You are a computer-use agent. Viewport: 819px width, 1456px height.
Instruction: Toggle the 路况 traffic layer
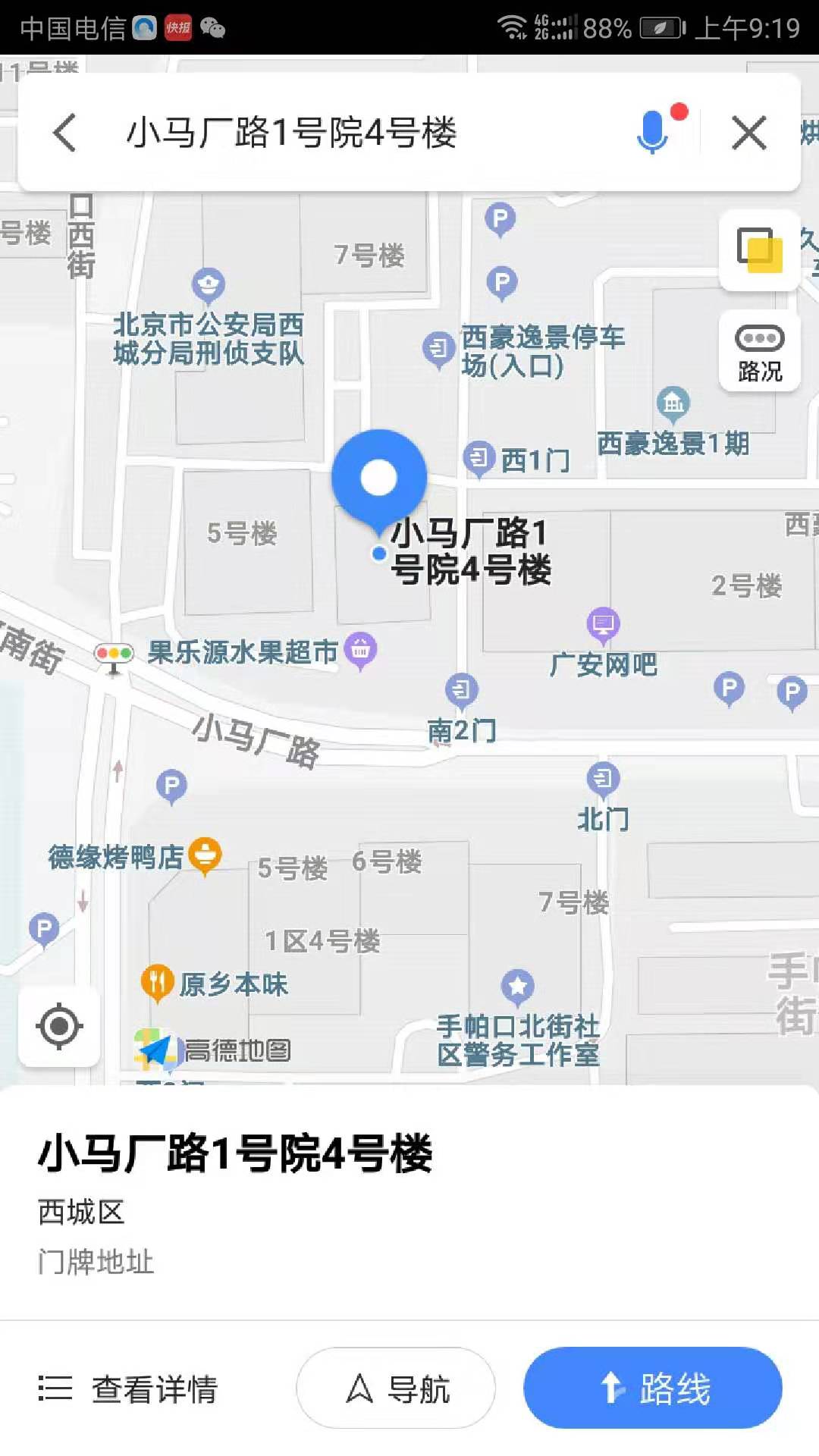pos(759,351)
